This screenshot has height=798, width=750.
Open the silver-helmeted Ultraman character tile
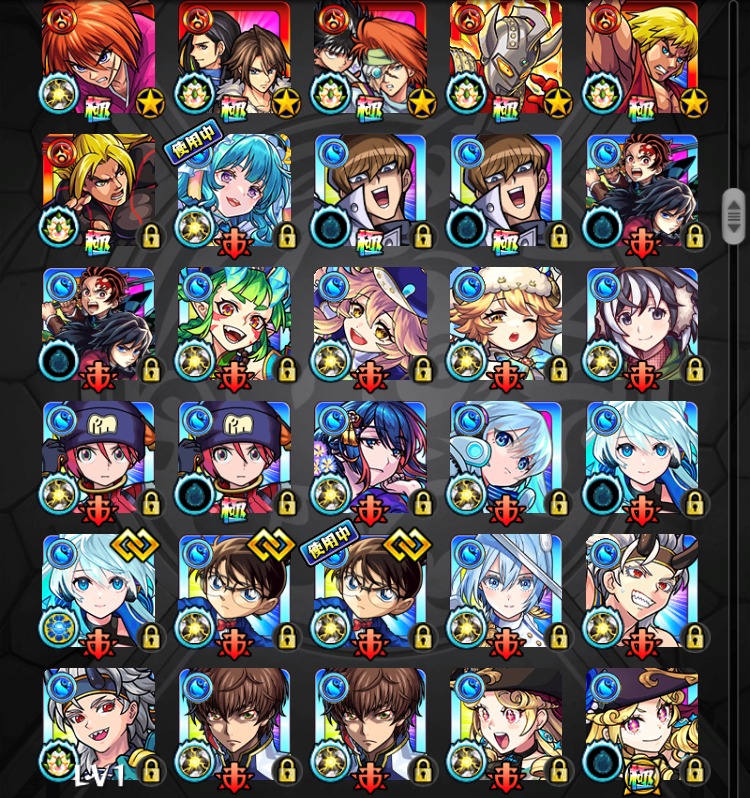tap(506, 58)
